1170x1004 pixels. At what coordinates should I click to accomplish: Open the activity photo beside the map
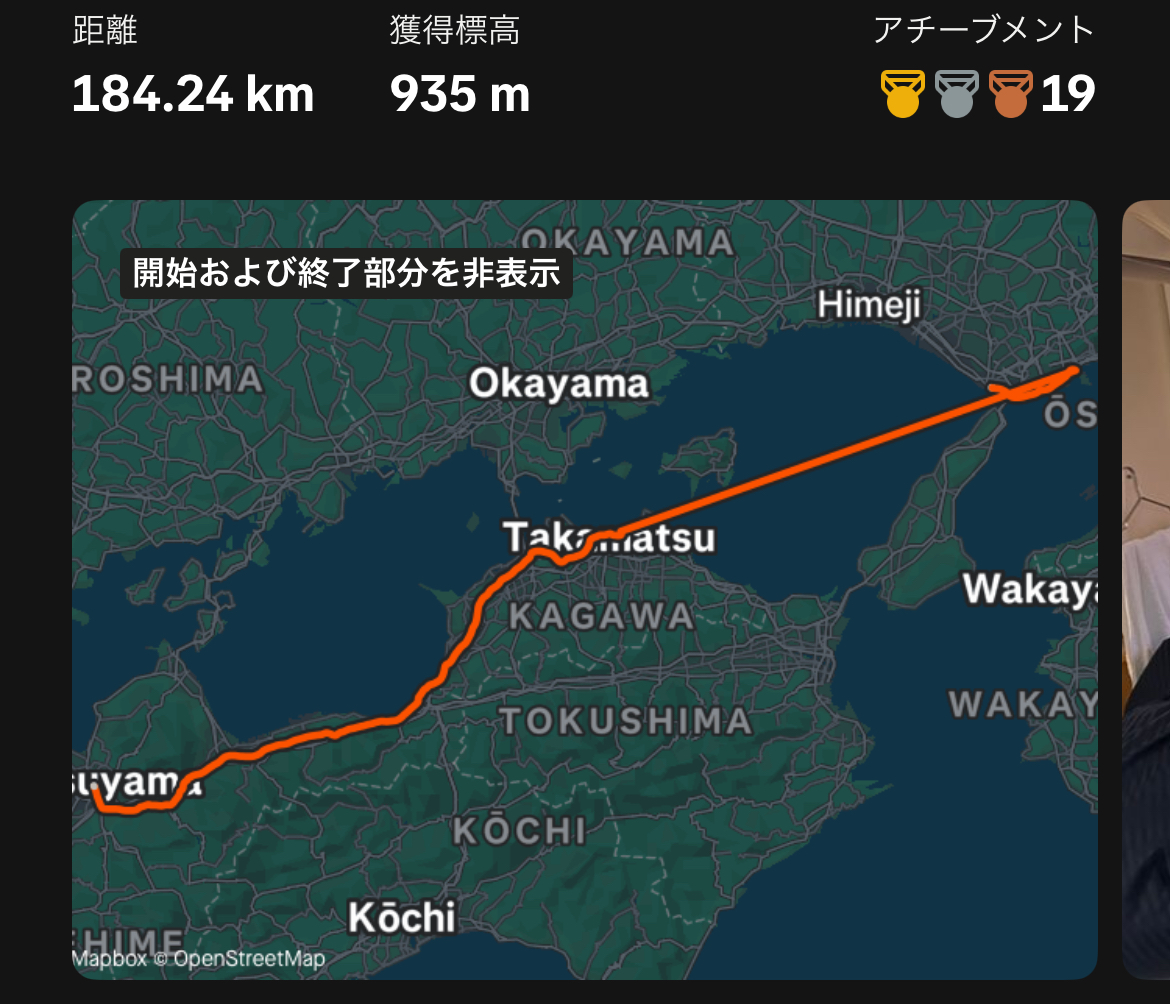coord(1147,590)
